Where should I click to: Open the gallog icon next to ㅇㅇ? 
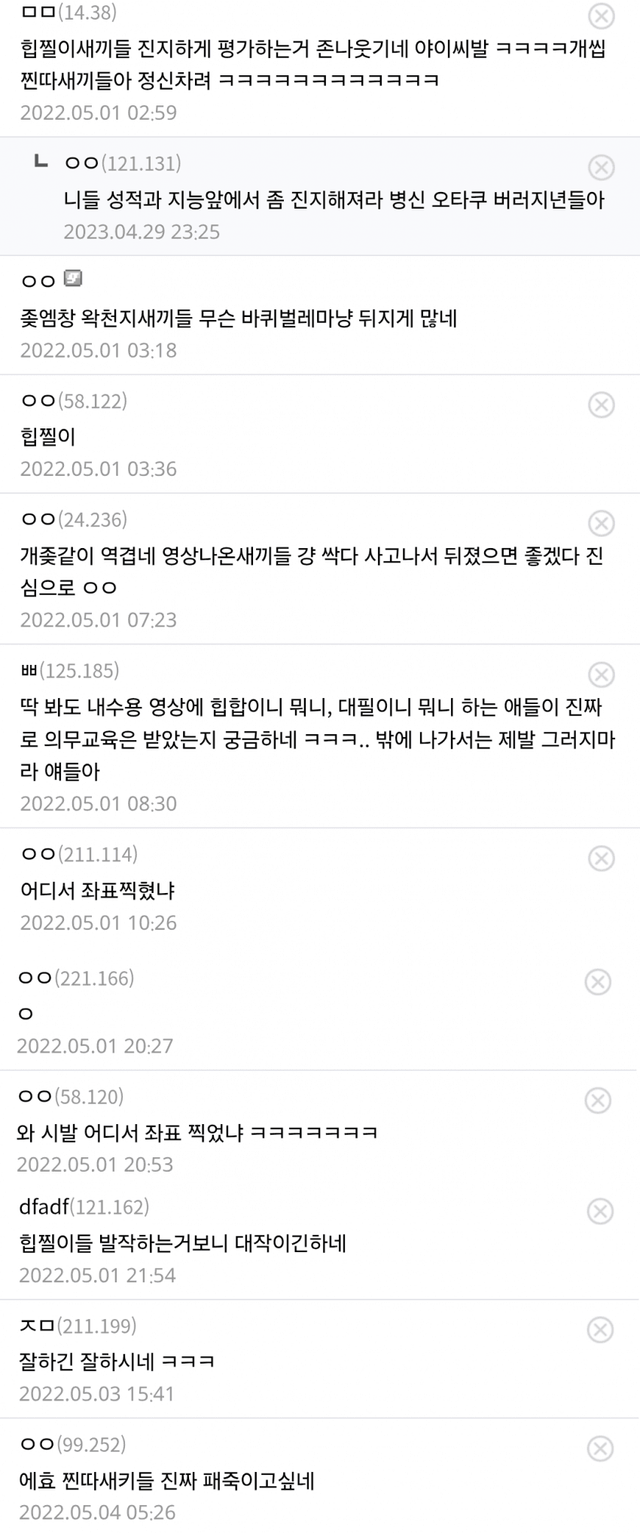coord(72,280)
